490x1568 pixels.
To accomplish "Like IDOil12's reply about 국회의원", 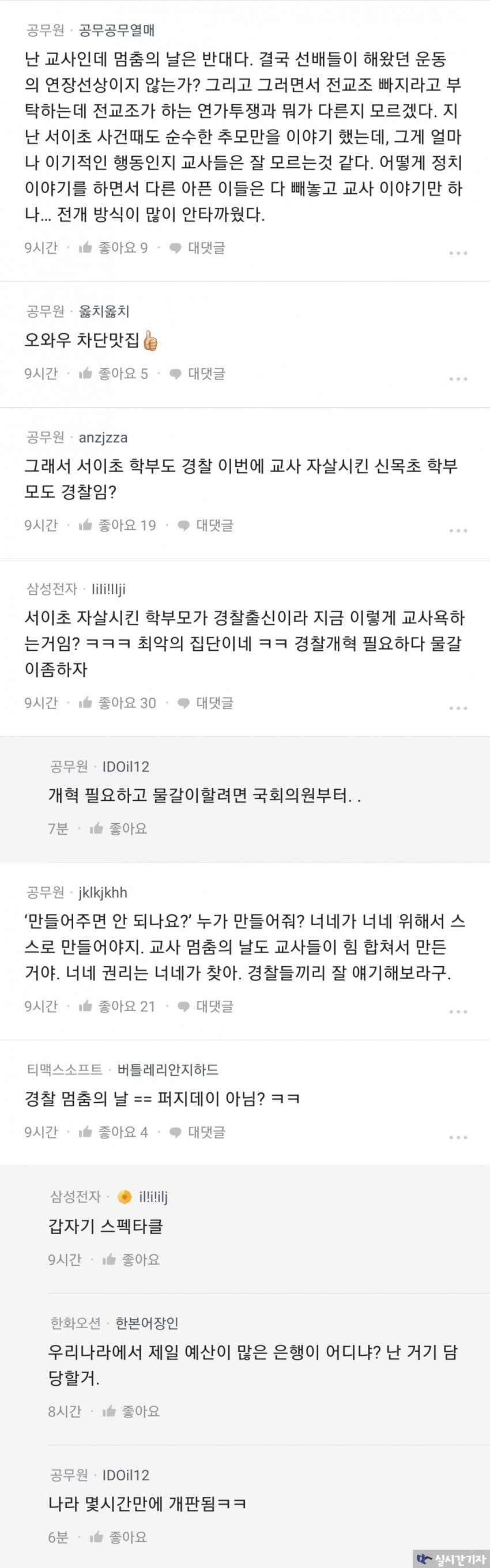I will 119,828.
